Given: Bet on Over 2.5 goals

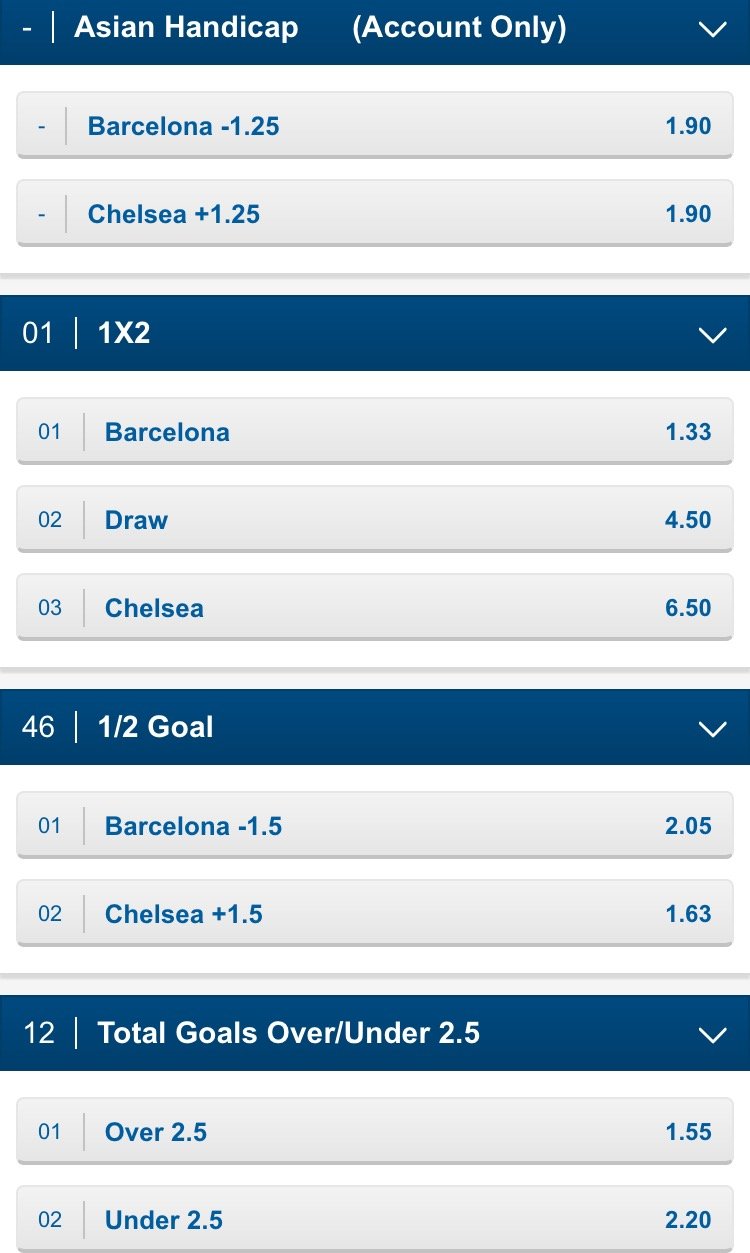Looking at the screenshot, I should [374, 1132].
